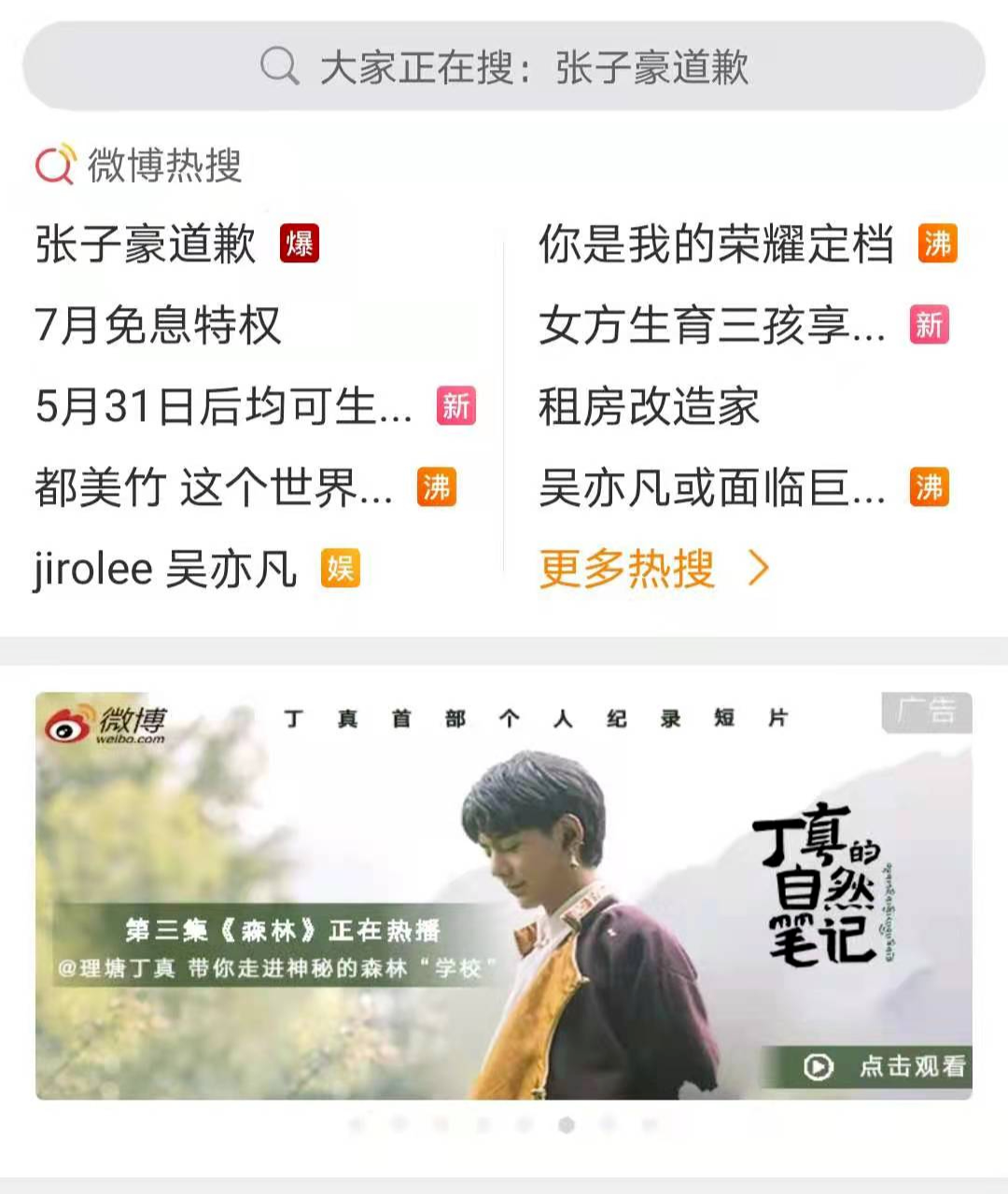
Task: Open hot search 女方生育三孩享...
Action: coord(711,326)
